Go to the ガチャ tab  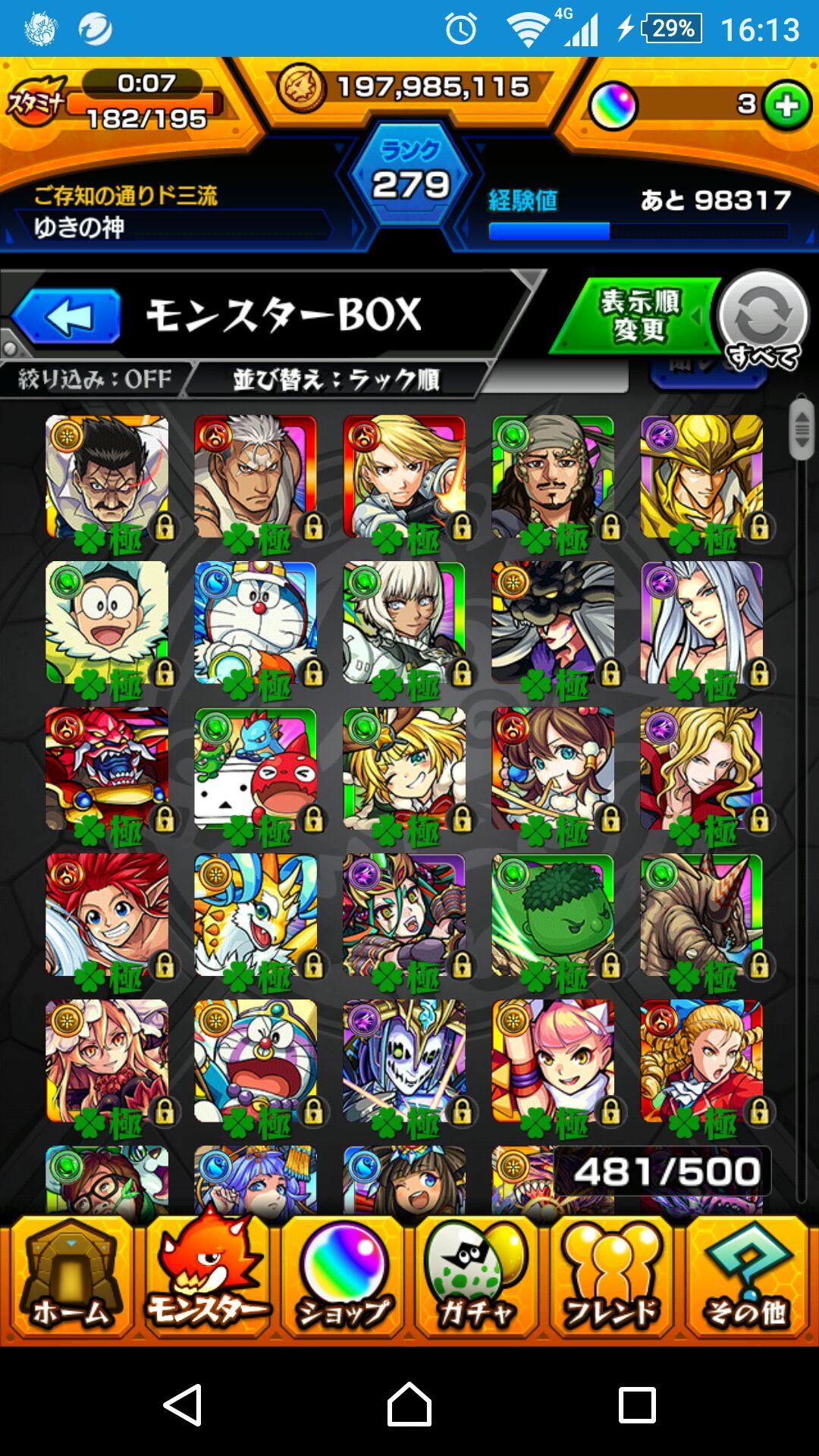(476, 1276)
